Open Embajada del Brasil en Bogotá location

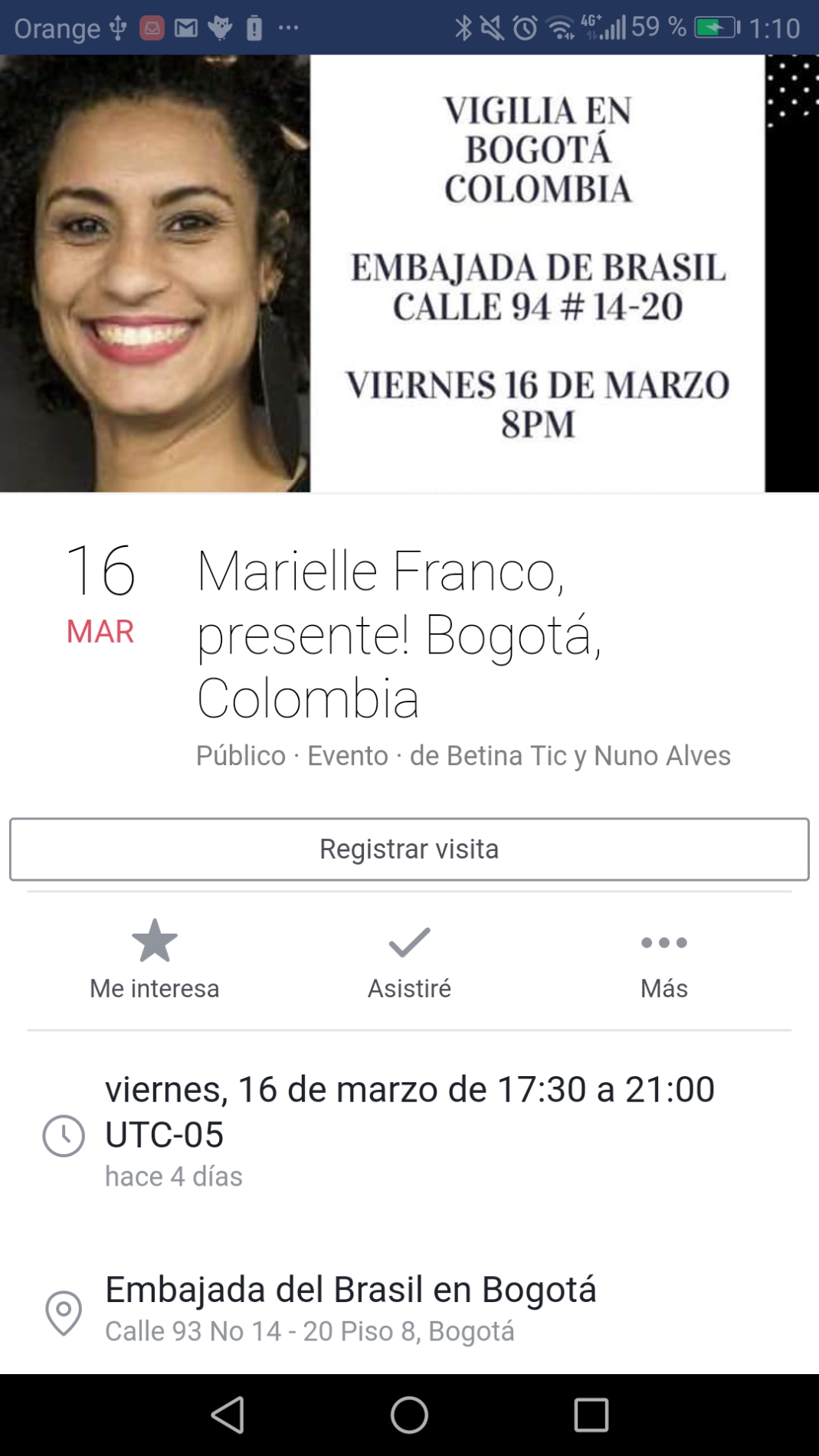click(350, 1308)
